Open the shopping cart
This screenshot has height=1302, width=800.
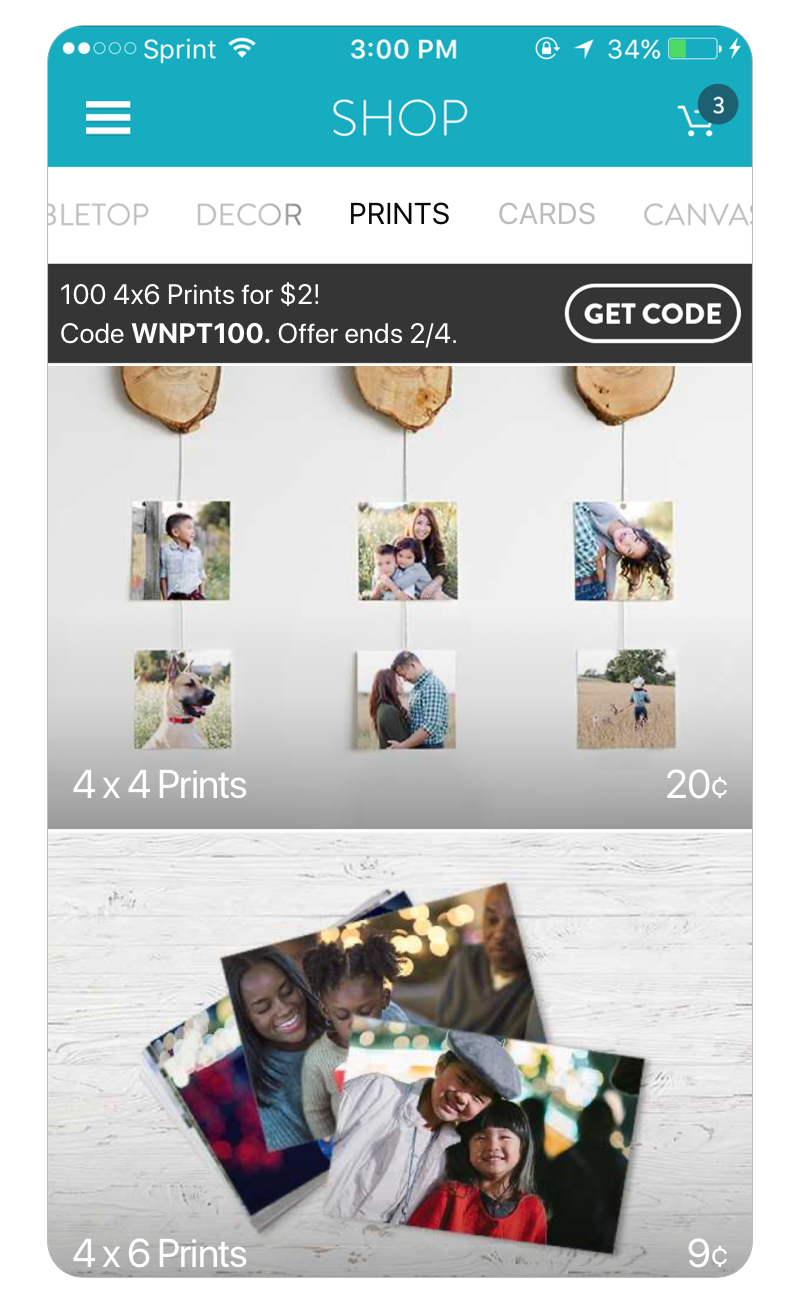point(698,120)
